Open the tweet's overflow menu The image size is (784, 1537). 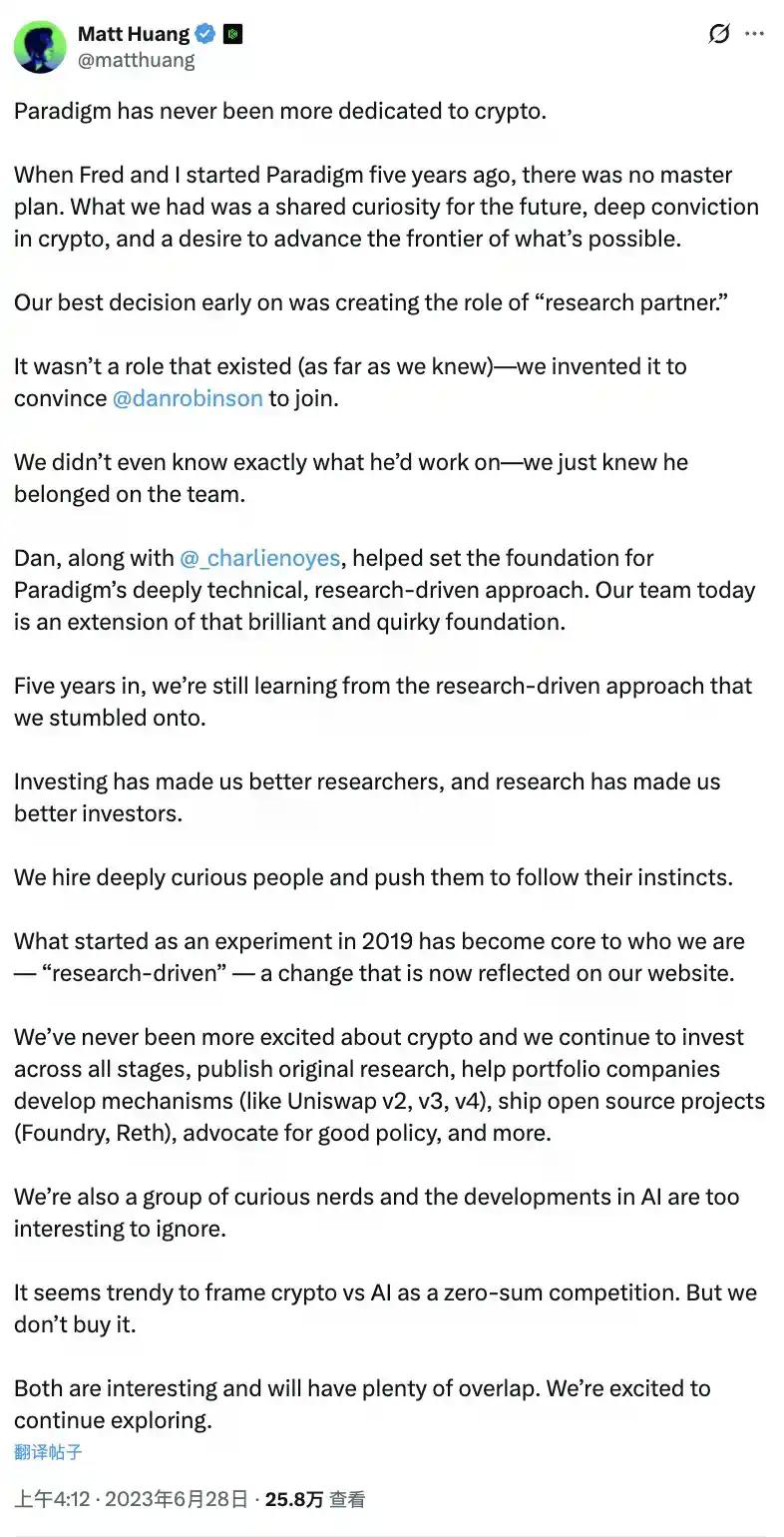(x=755, y=34)
